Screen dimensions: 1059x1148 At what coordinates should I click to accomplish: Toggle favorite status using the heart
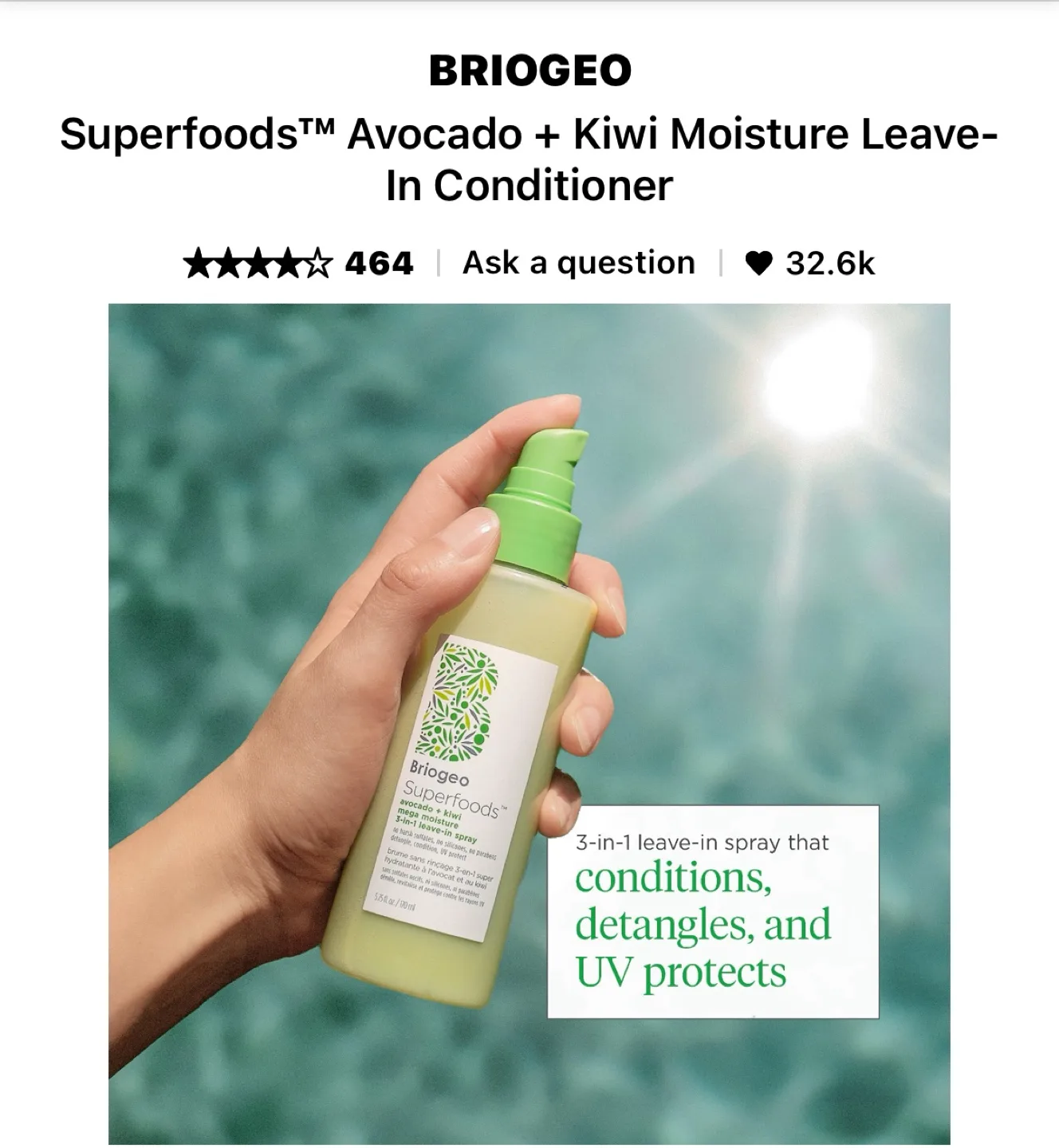point(758,261)
